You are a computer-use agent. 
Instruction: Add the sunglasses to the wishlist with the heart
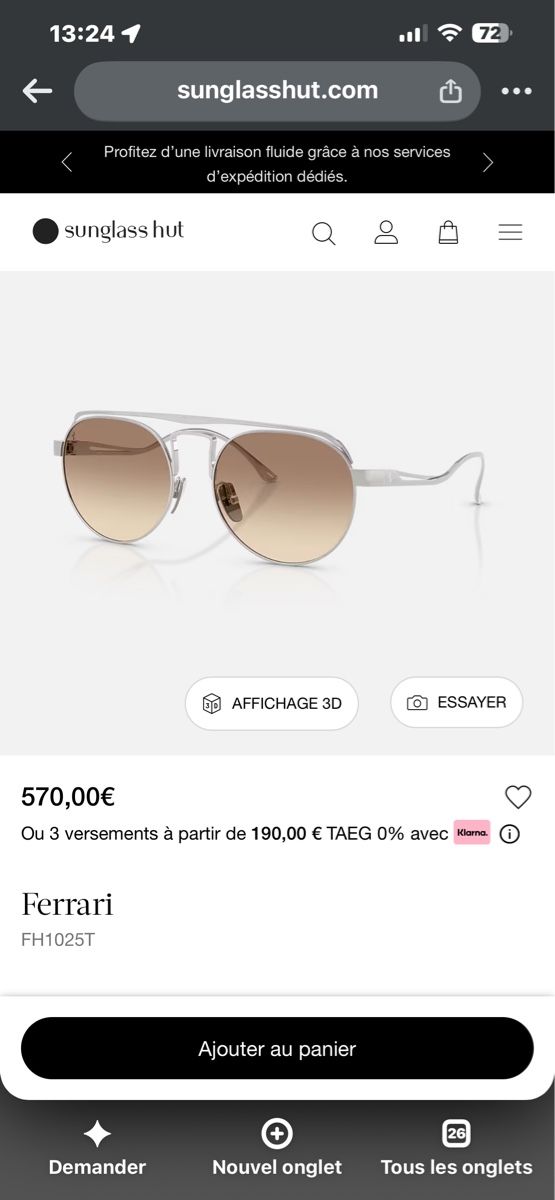[518, 797]
